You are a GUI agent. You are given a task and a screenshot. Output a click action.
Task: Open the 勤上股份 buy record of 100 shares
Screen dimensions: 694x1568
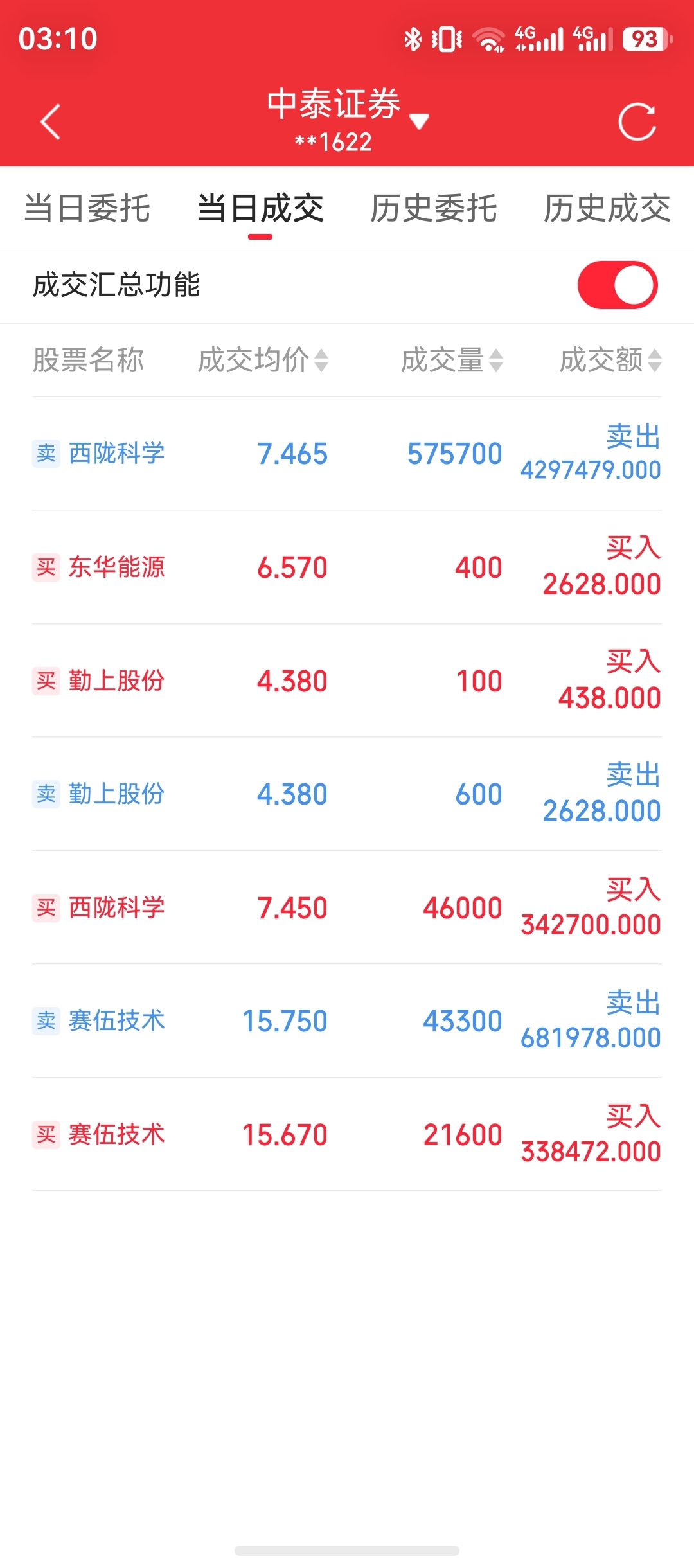[347, 681]
